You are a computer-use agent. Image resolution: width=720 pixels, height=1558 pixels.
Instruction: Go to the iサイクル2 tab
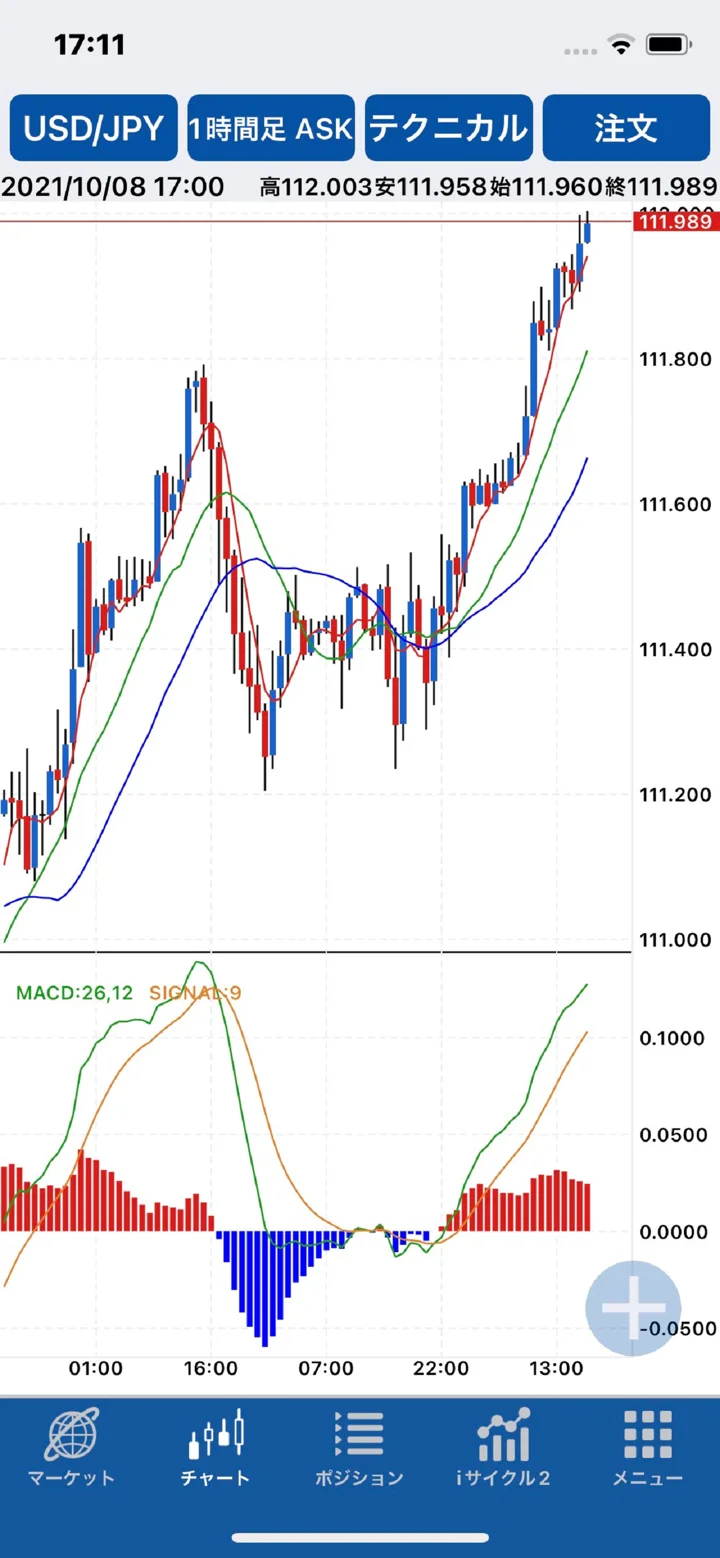pos(504,1448)
